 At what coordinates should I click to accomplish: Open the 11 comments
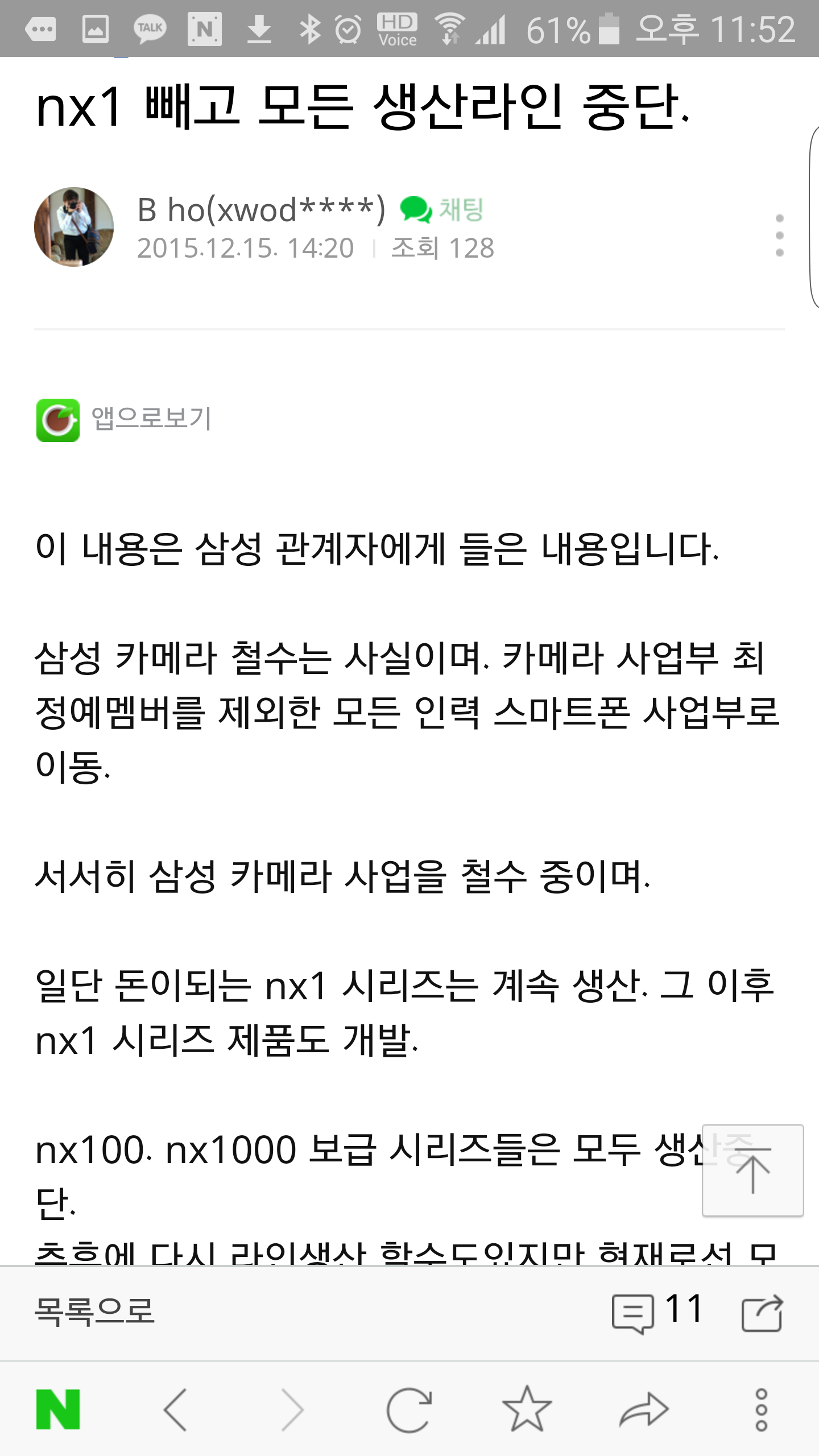click(657, 1312)
